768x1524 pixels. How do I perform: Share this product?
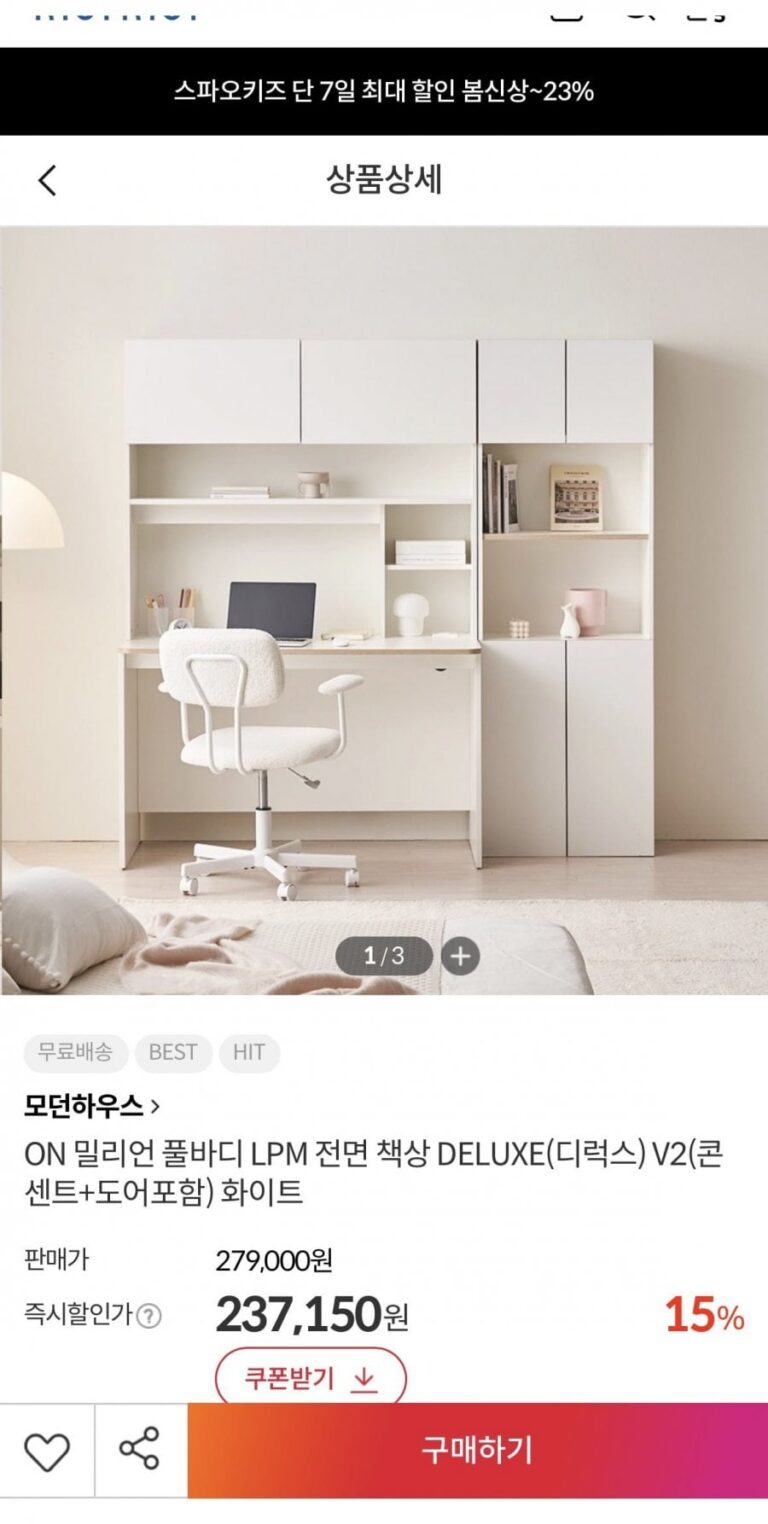coord(140,1450)
